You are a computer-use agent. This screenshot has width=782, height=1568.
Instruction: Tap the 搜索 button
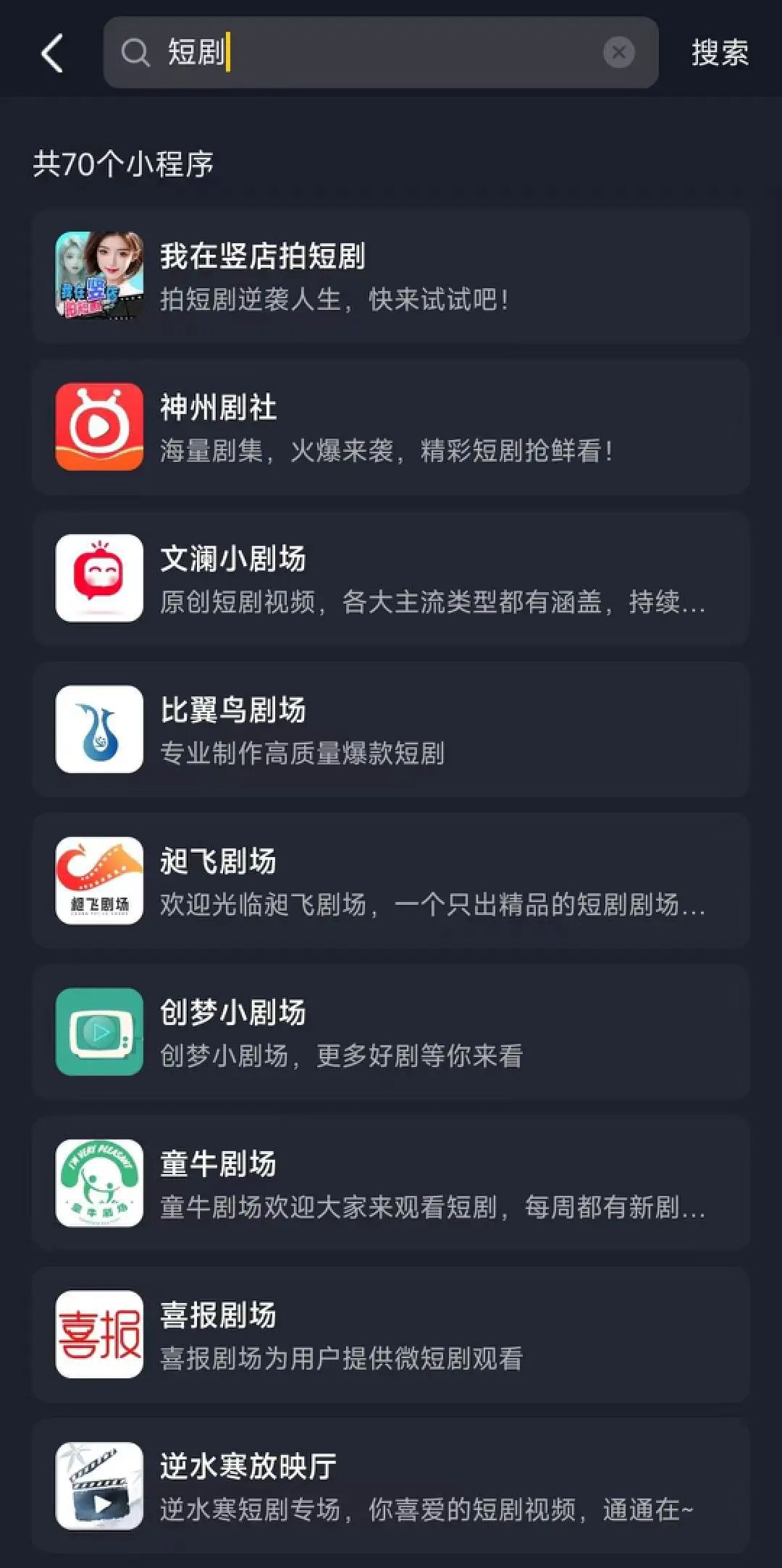point(720,53)
